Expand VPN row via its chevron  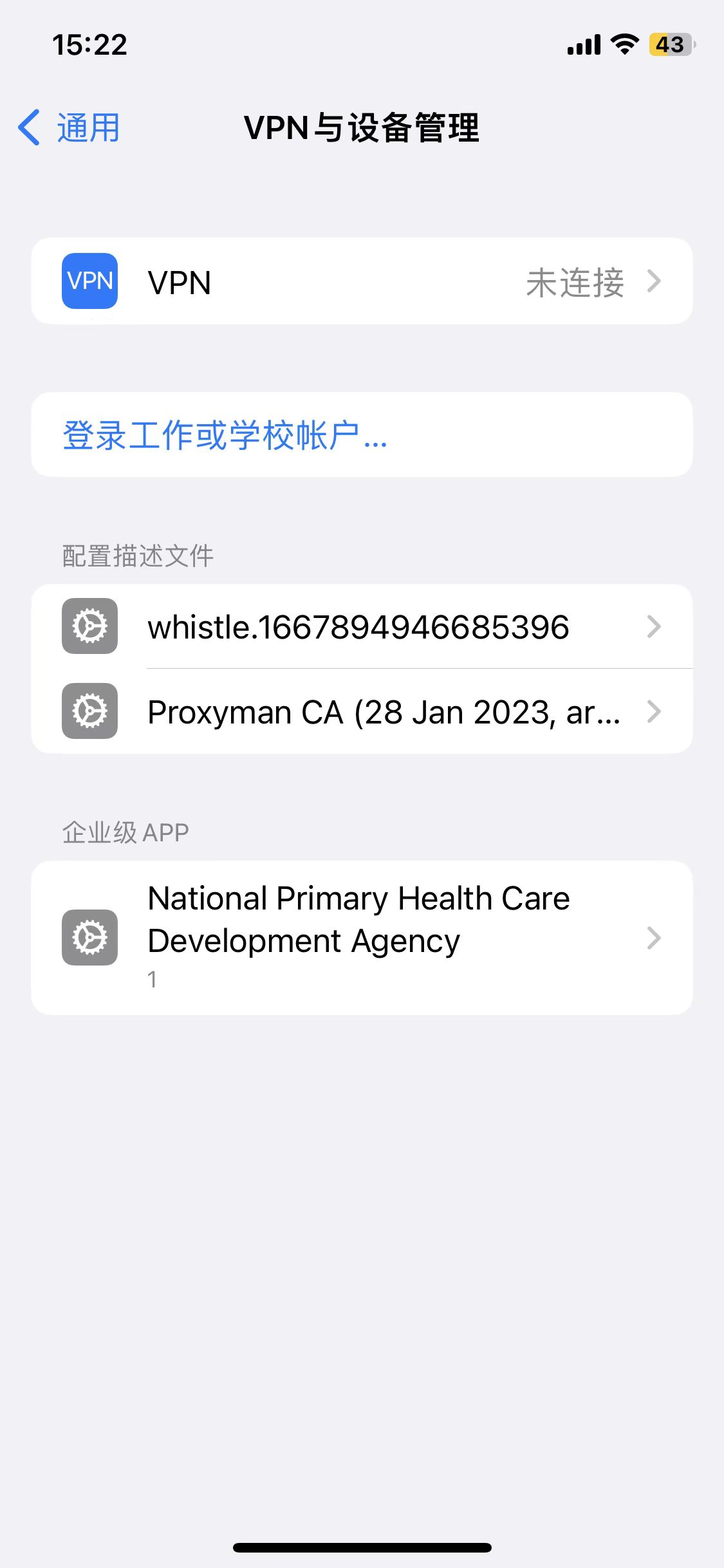(655, 281)
